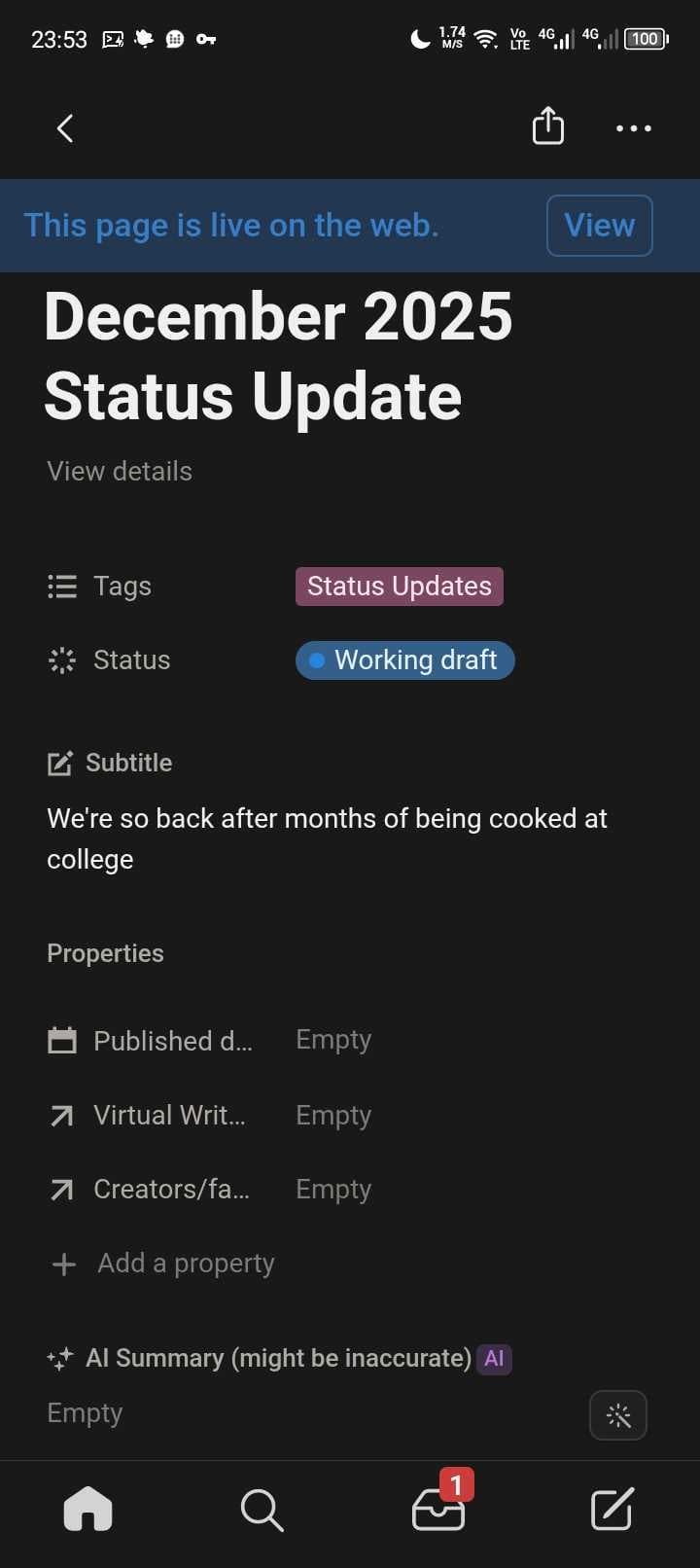
Task: Select the Tags list icon
Action: pyautogui.click(x=61, y=586)
